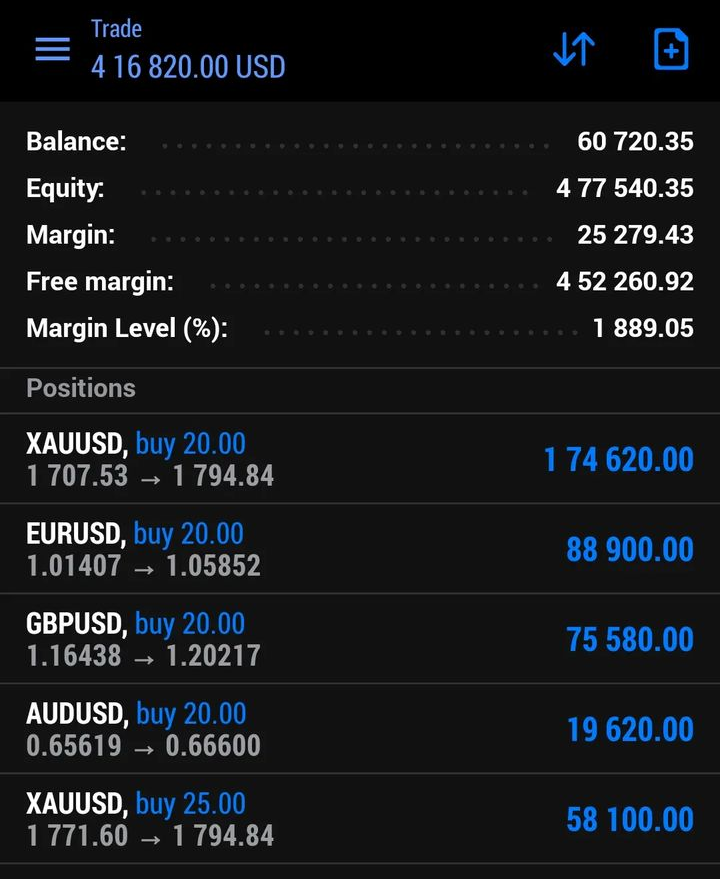The width and height of the screenshot is (720, 879).
Task: Tap the sort positions arrows icon
Action: (574, 50)
